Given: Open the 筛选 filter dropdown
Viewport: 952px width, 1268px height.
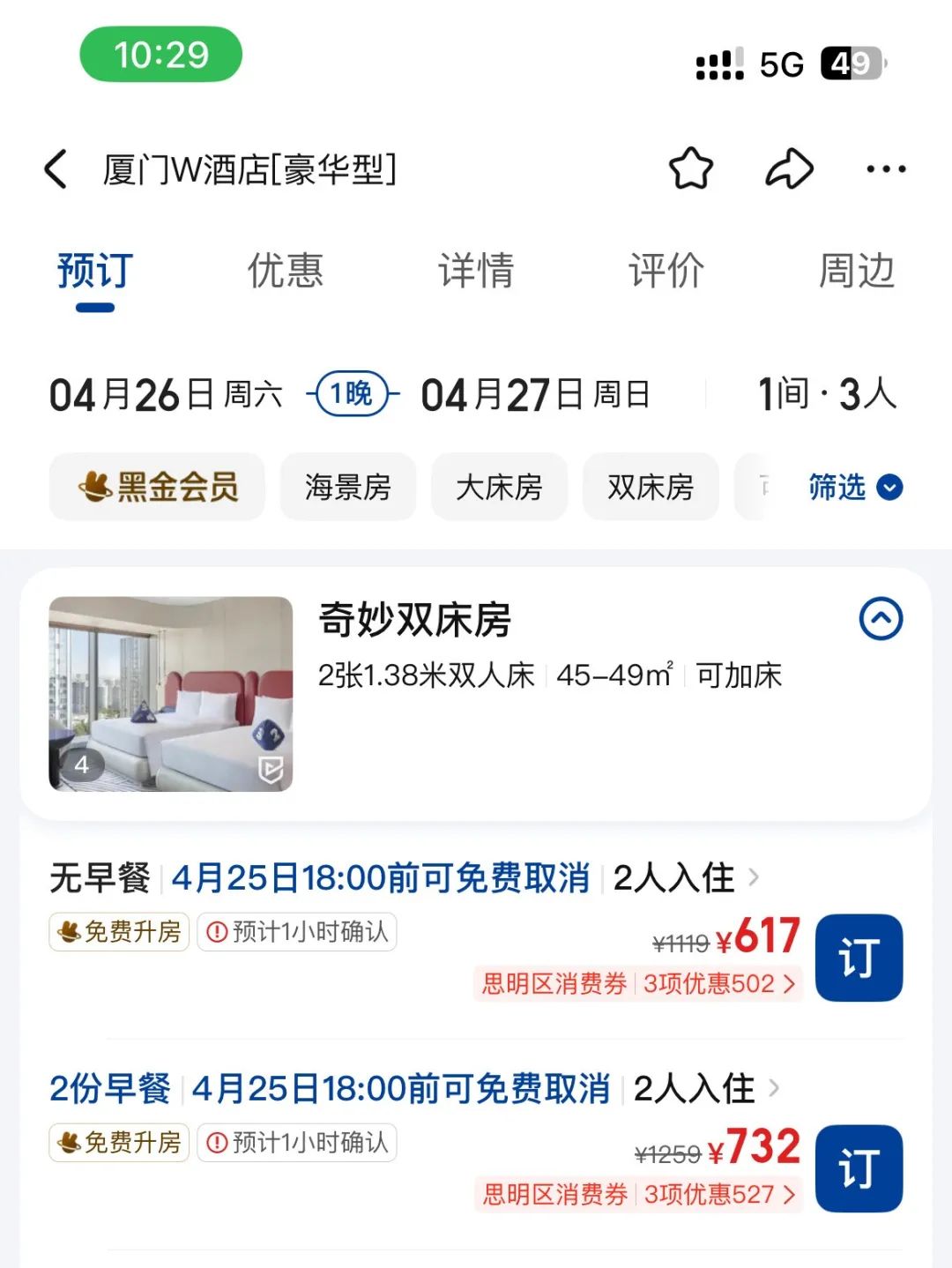Looking at the screenshot, I should click(855, 487).
